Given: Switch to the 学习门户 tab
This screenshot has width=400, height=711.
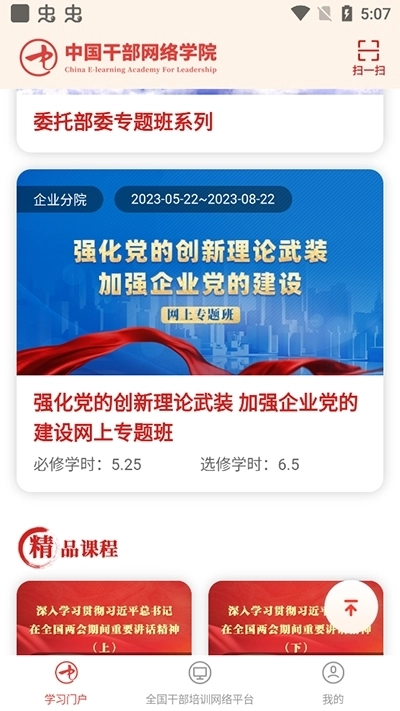Looking at the screenshot, I should 66,683.
